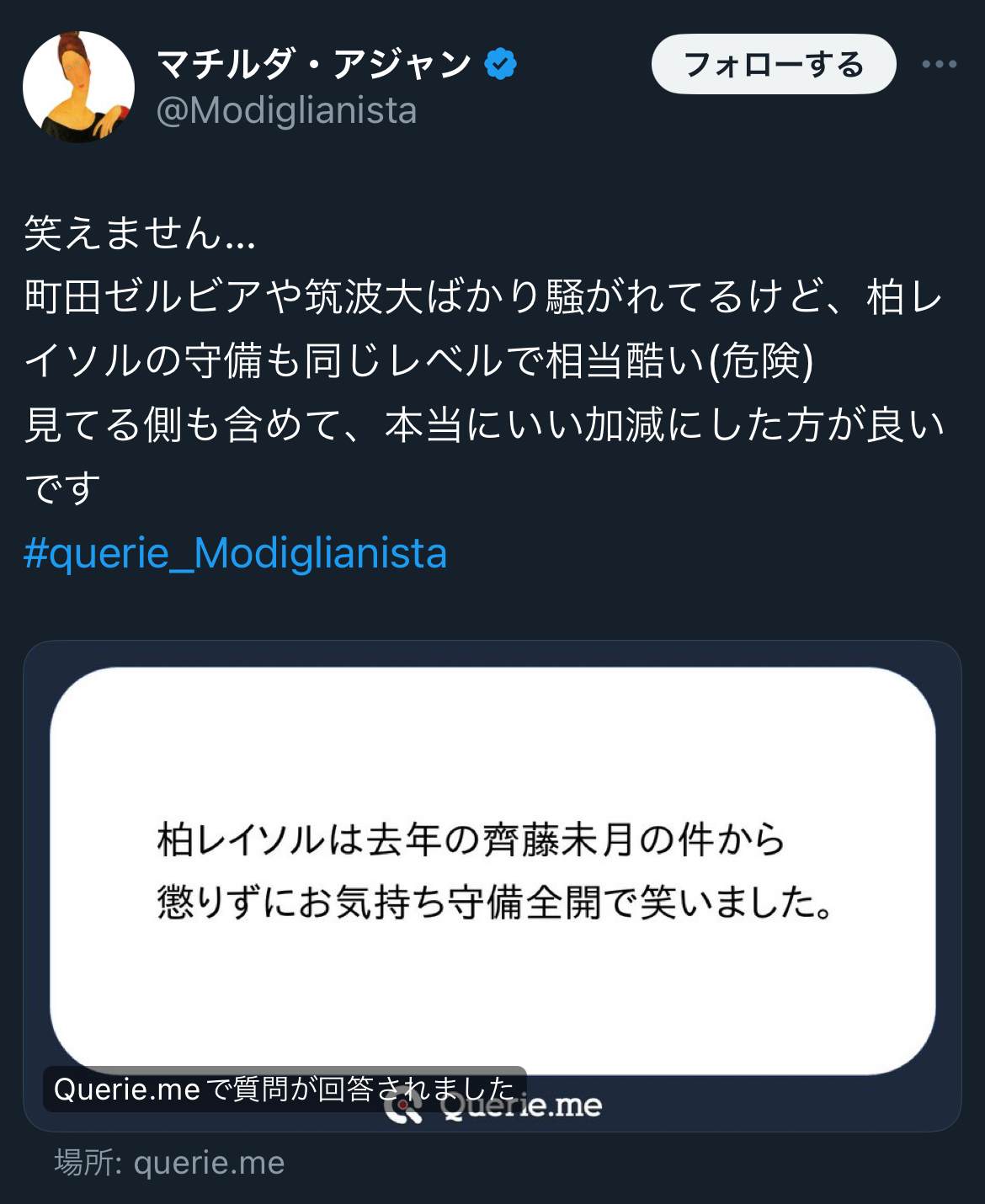Open the #querie_Modiglianista hashtag
Image resolution: width=985 pixels, height=1204 pixels.
coord(235,553)
